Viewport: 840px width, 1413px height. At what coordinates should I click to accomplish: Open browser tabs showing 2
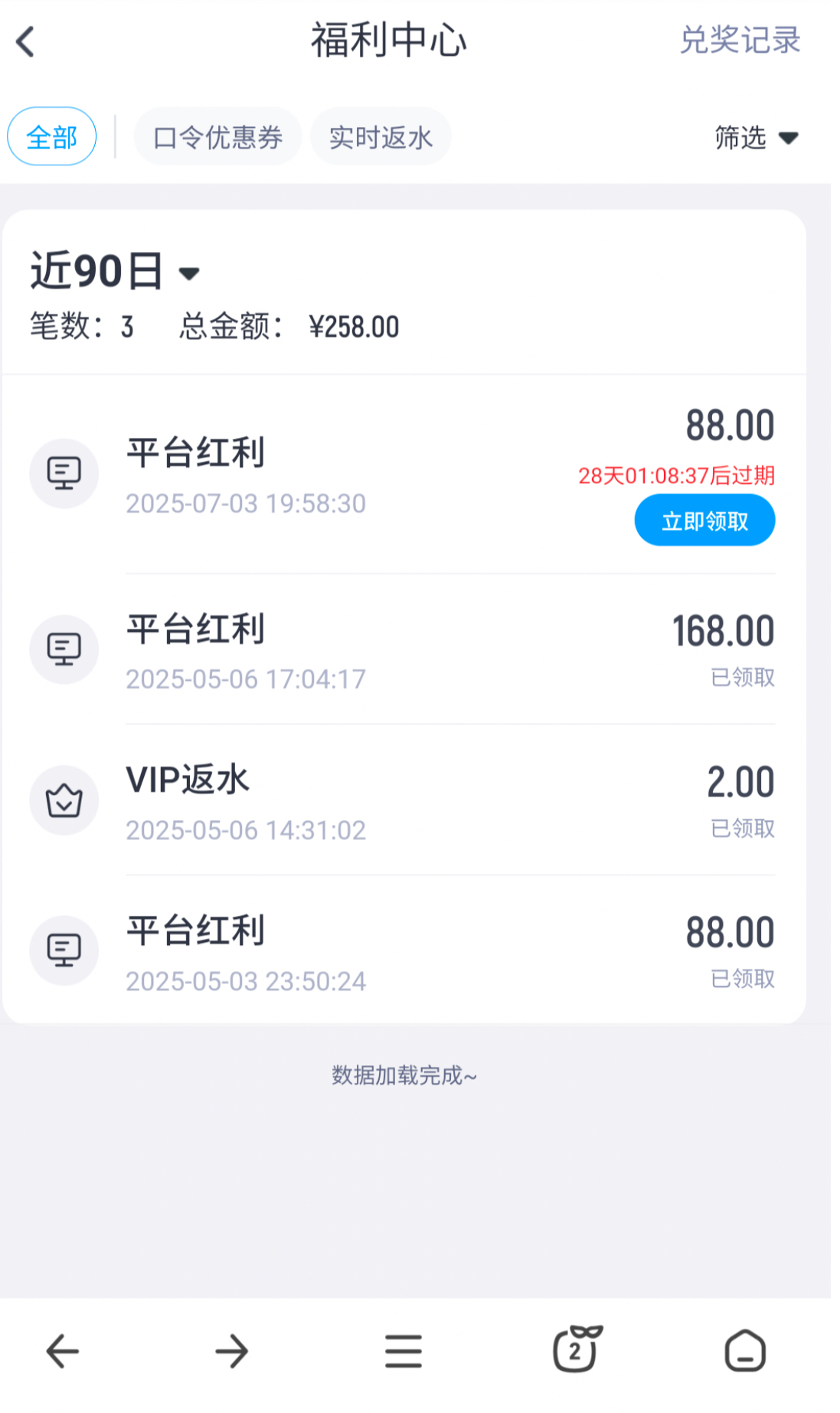[x=576, y=1349]
